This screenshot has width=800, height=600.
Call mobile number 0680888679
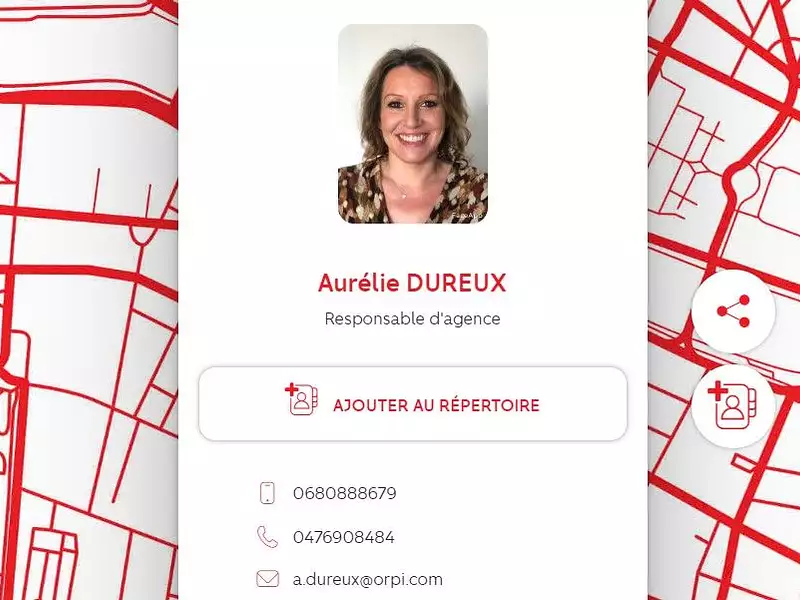click(344, 493)
